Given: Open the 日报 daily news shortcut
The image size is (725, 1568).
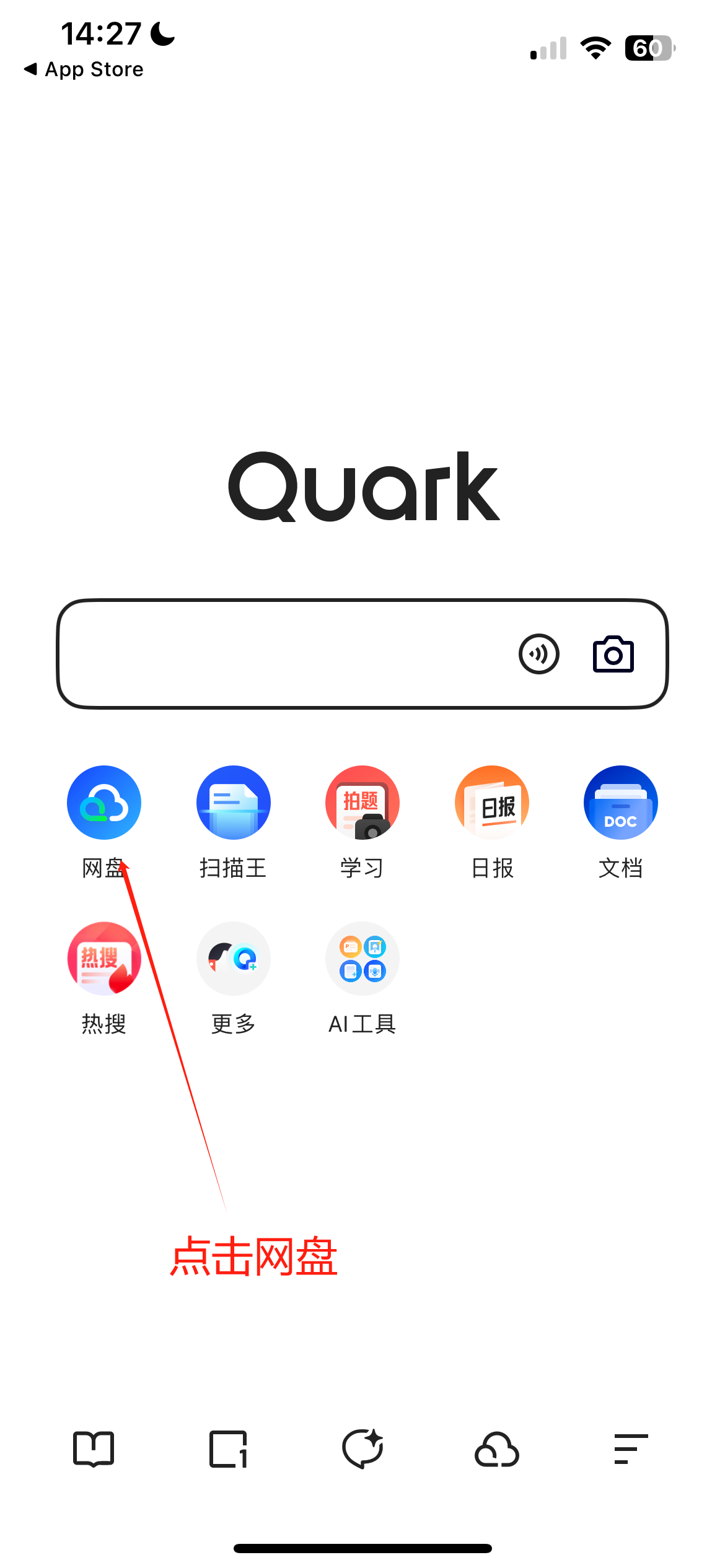Looking at the screenshot, I should click(x=492, y=803).
